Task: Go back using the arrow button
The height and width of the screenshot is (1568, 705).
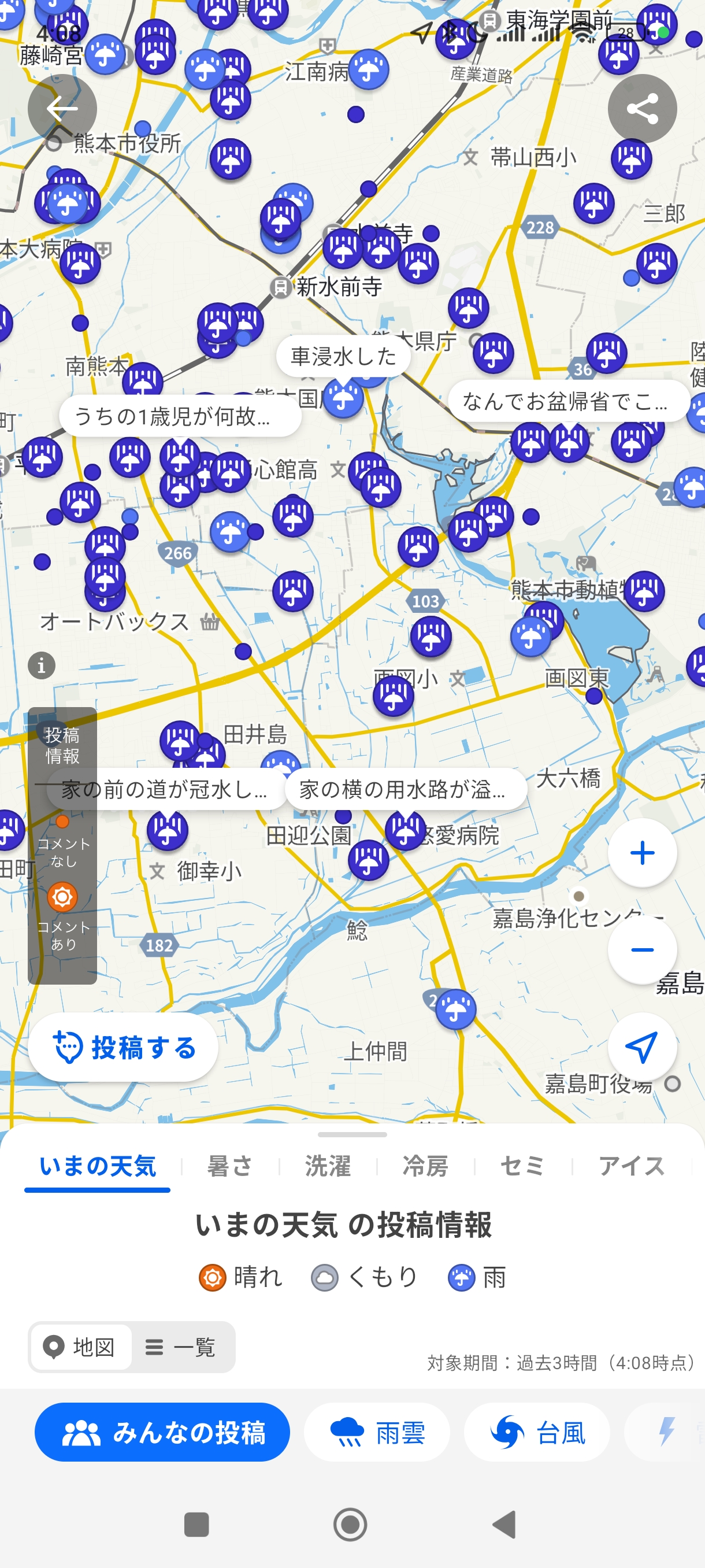Action: click(x=62, y=109)
